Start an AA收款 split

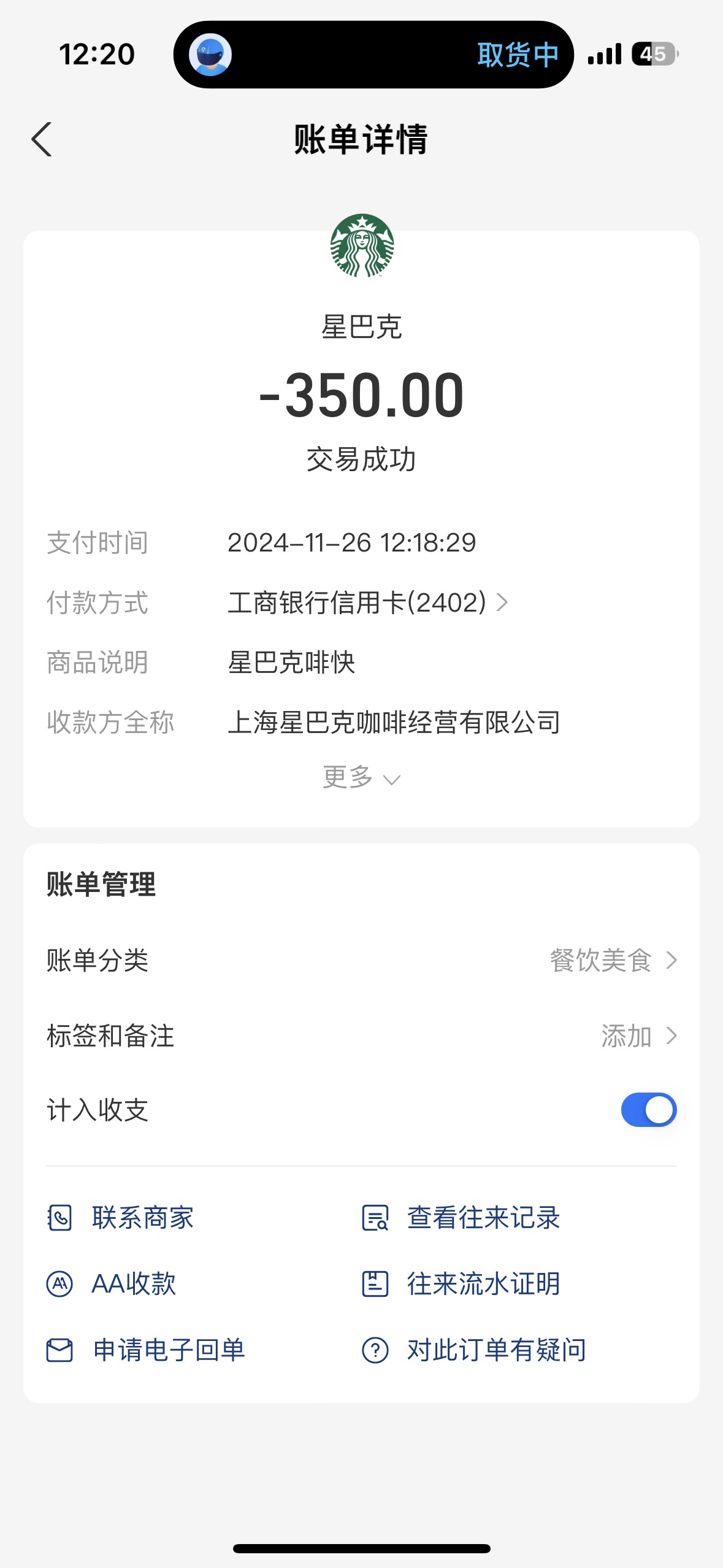(112, 1283)
